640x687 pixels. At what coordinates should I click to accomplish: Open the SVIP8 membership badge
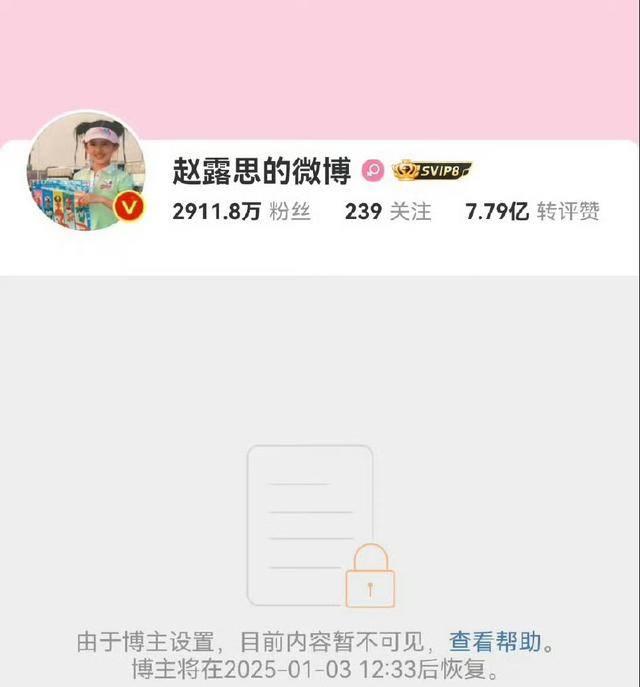tap(431, 171)
